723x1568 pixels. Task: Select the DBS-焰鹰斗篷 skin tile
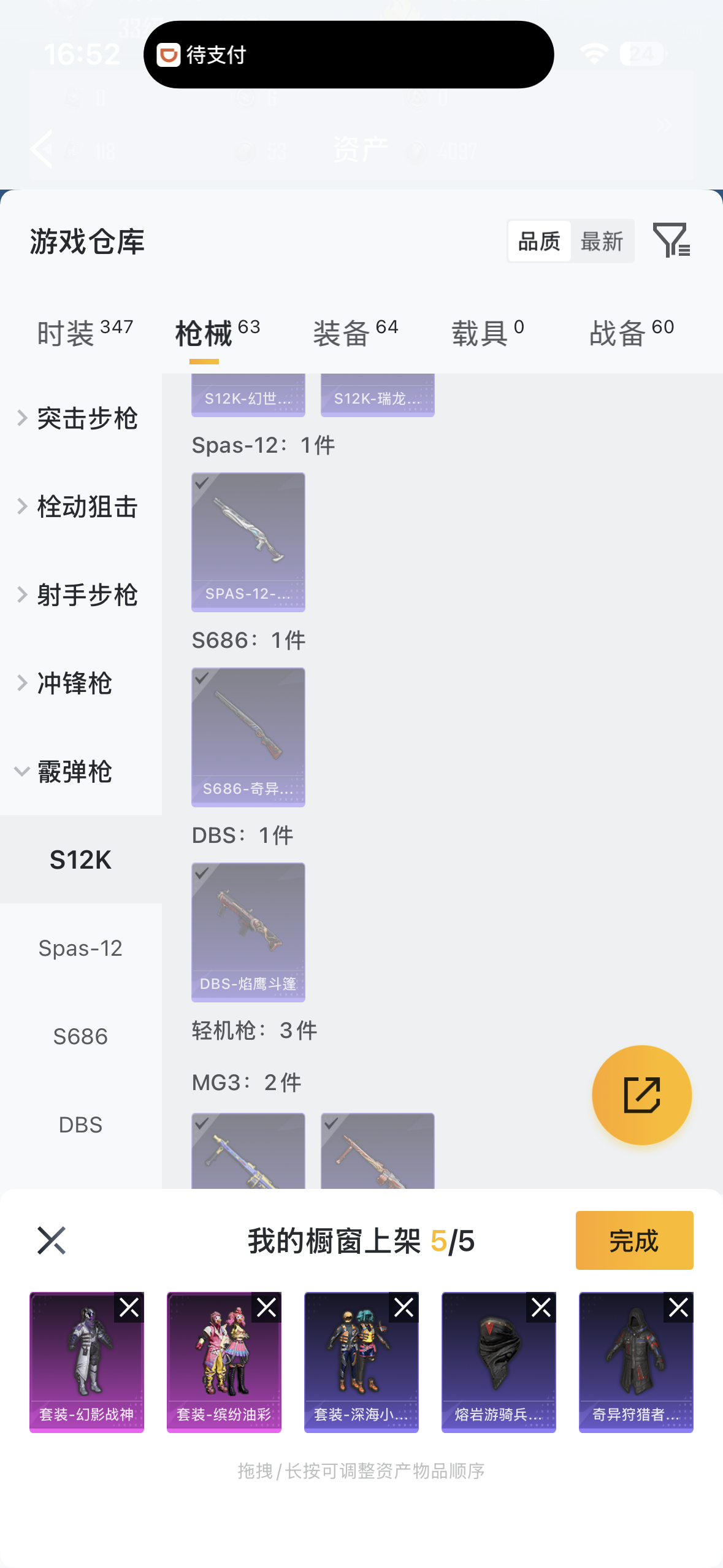click(248, 932)
